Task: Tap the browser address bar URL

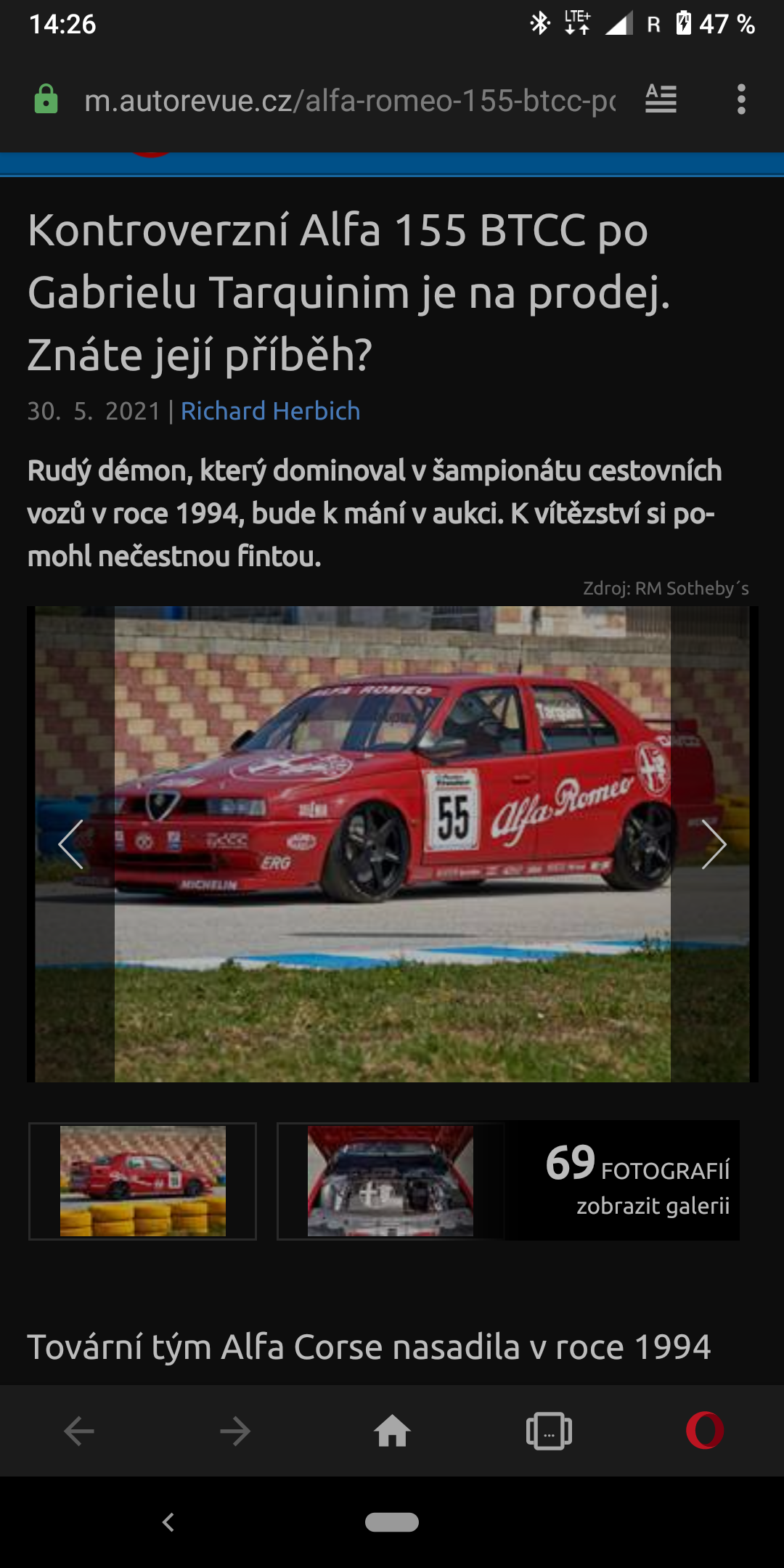Action: [348, 100]
